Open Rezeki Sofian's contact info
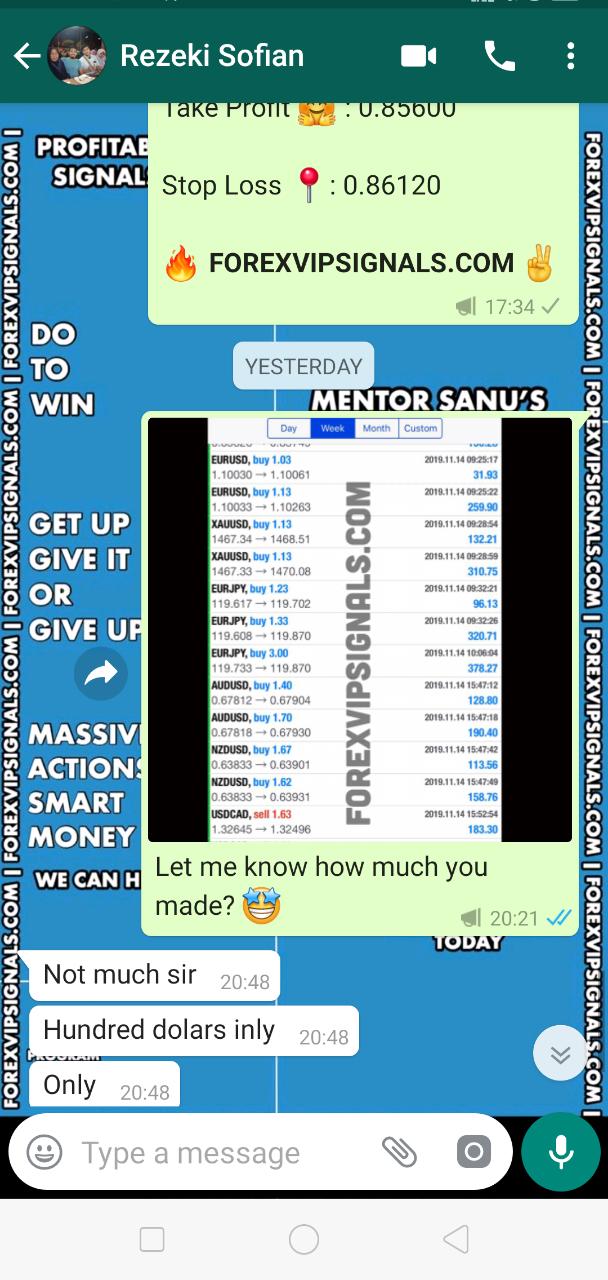The image size is (608, 1280). click(x=212, y=56)
